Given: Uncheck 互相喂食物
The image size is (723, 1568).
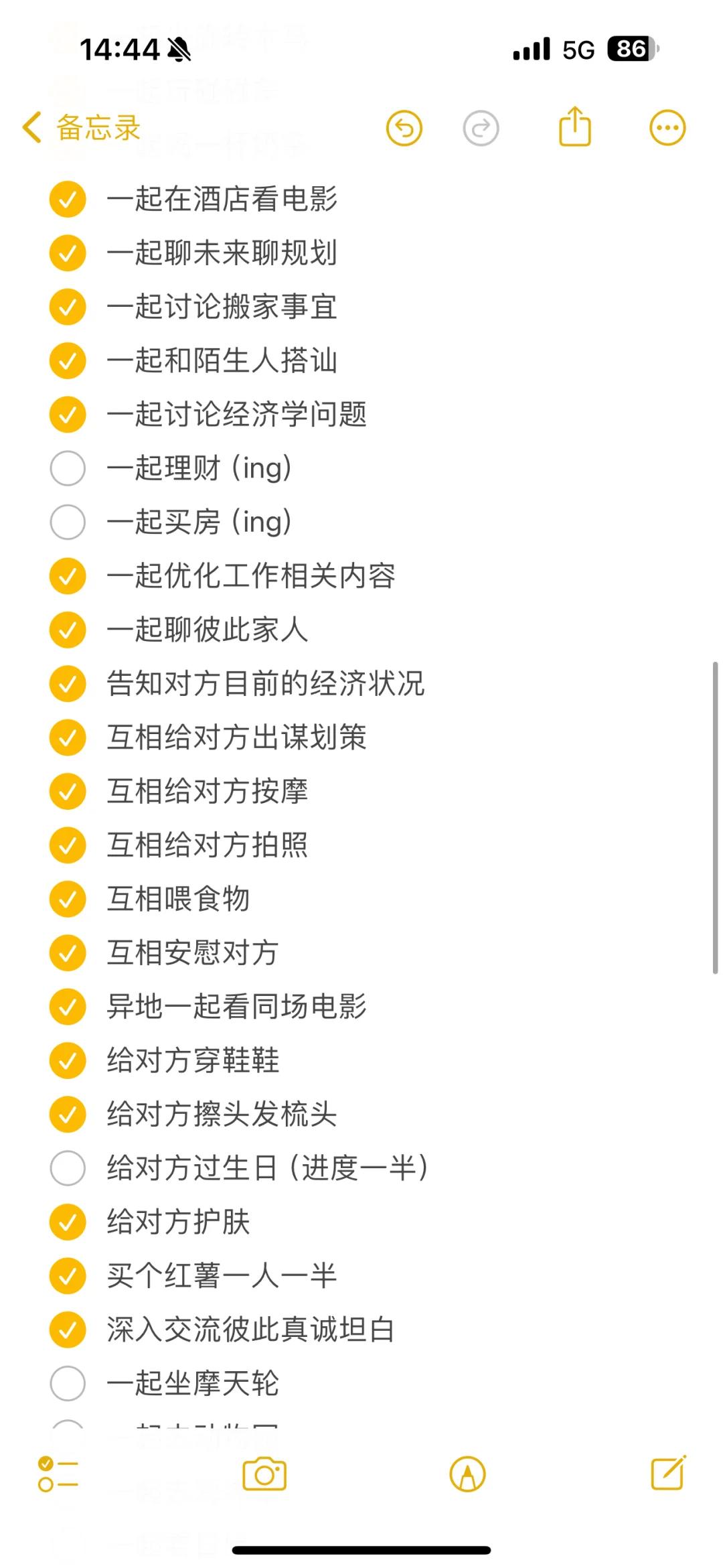Looking at the screenshot, I should tap(68, 899).
